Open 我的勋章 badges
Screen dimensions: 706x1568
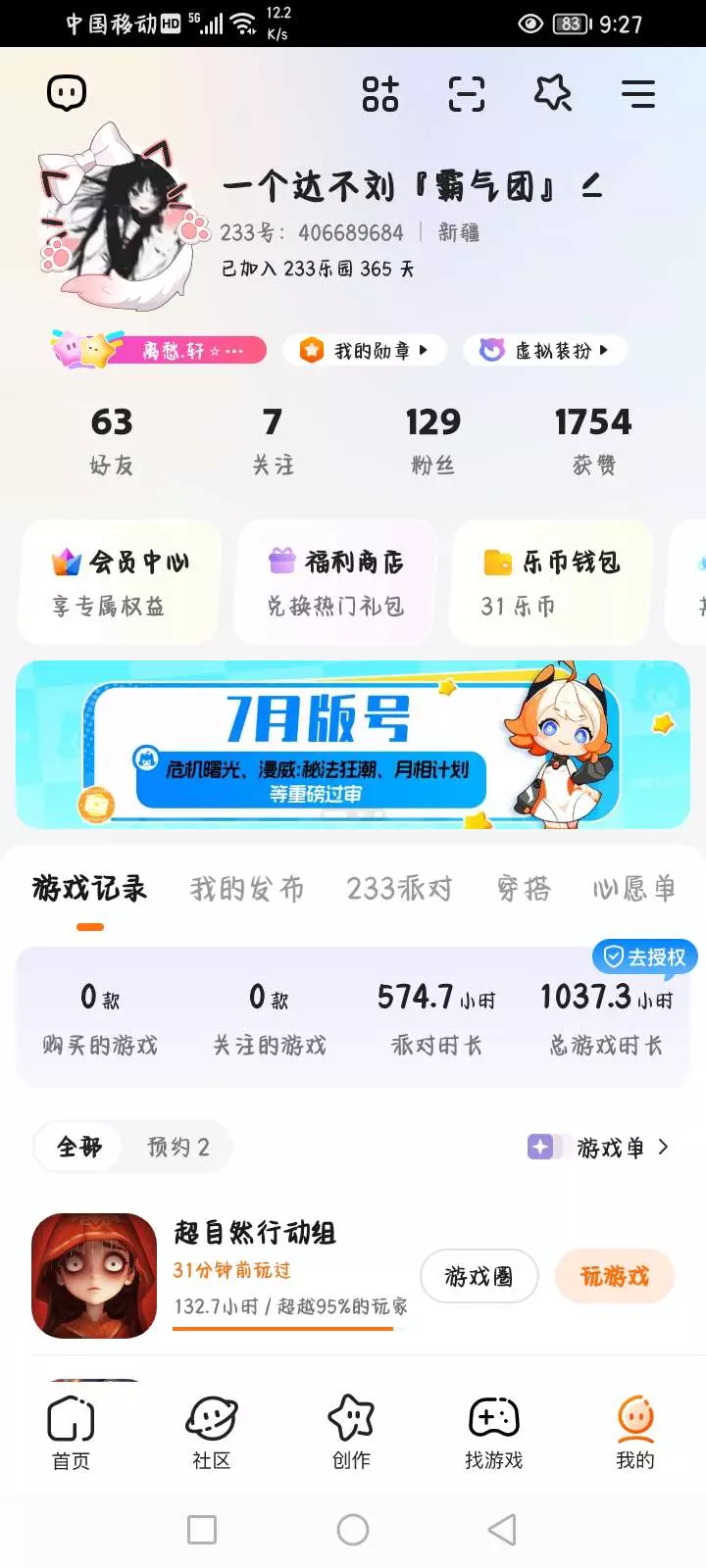(x=364, y=350)
